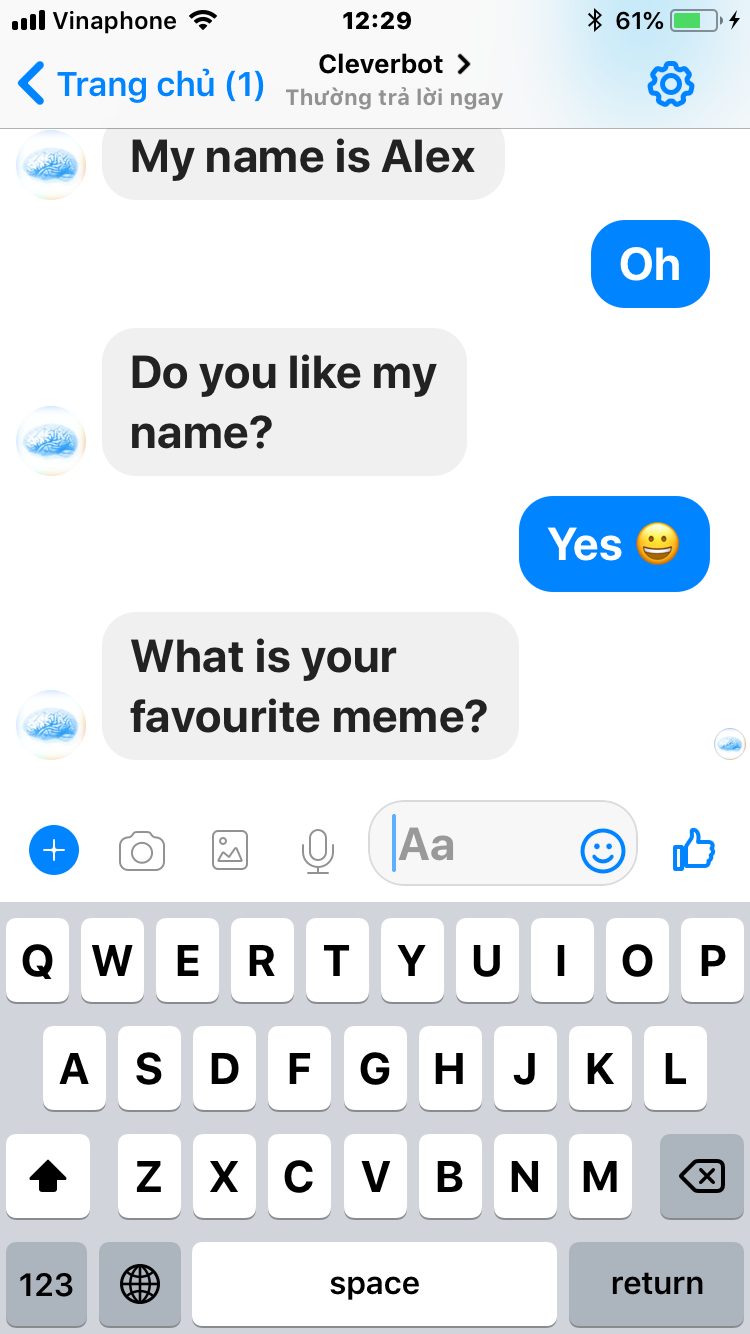Screen dimensions: 750x1334
Task: Tap the return key
Action: pyautogui.click(x=657, y=1284)
